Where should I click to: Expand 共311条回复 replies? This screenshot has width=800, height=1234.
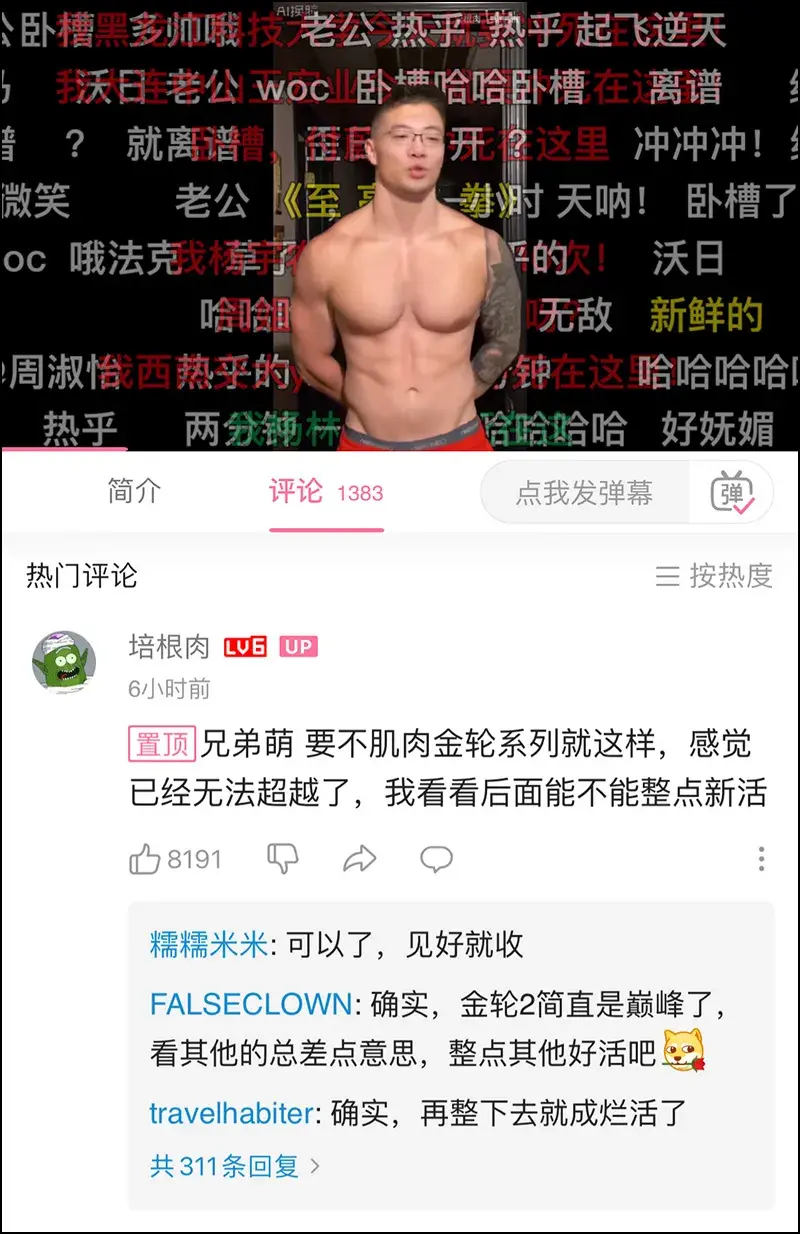click(235, 1166)
